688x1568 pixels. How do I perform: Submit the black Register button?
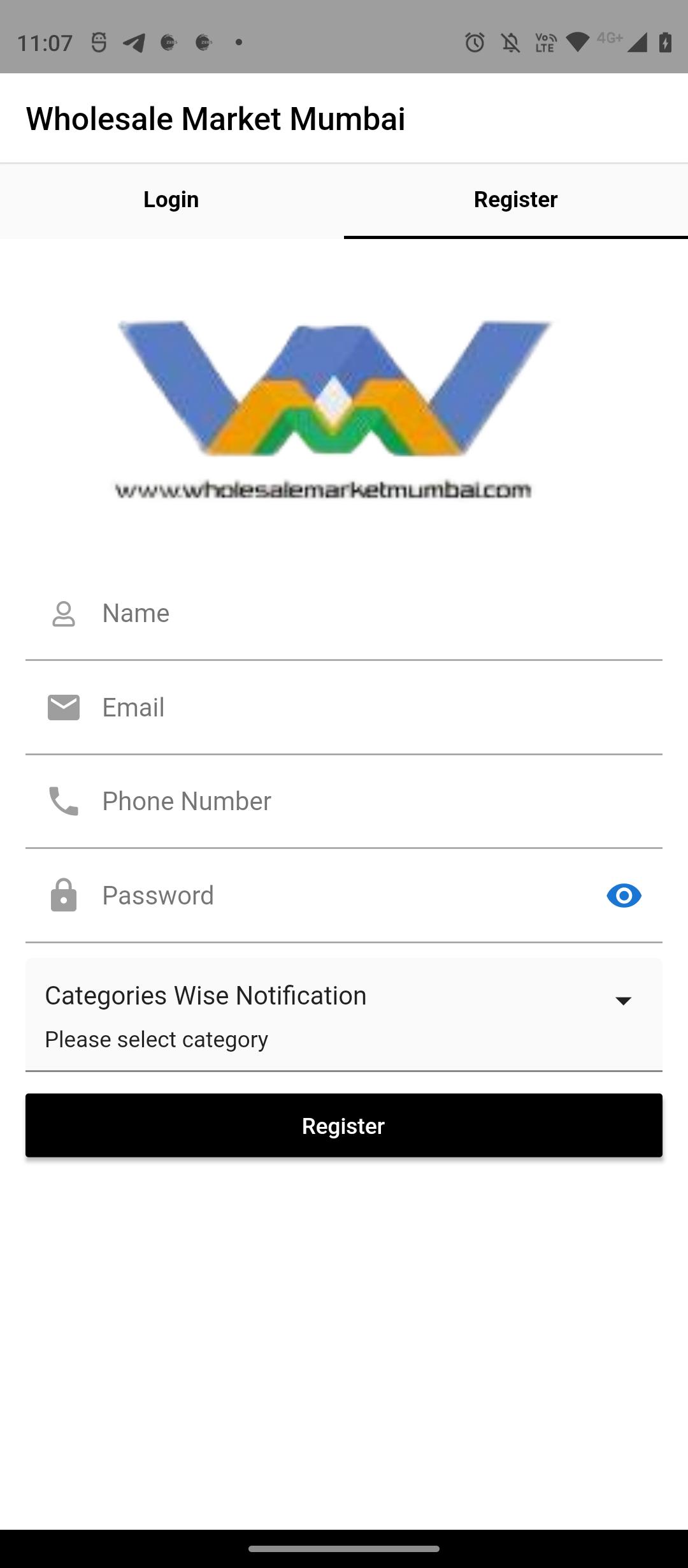(x=344, y=1126)
